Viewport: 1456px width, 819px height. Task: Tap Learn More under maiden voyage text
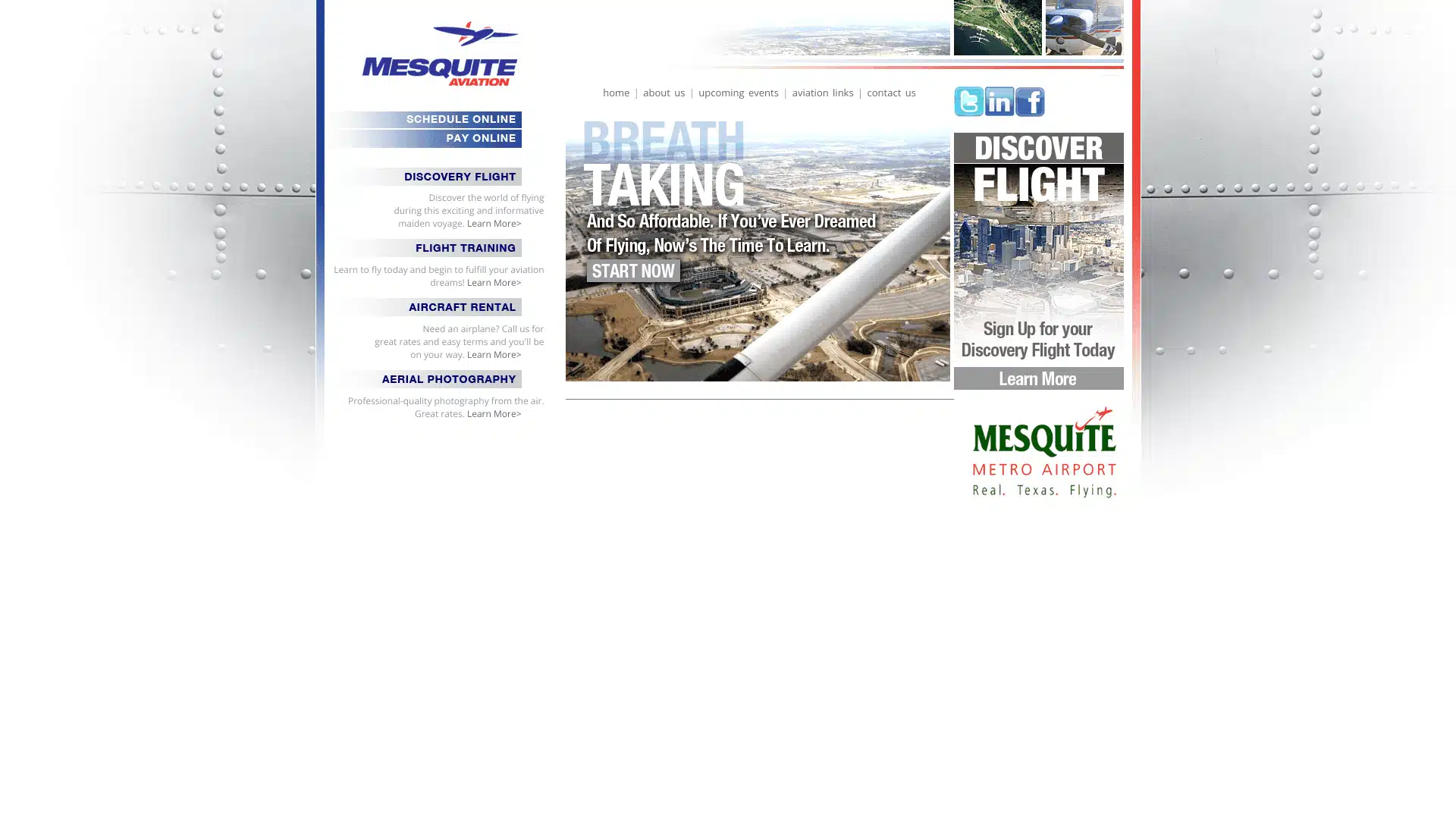(x=494, y=224)
